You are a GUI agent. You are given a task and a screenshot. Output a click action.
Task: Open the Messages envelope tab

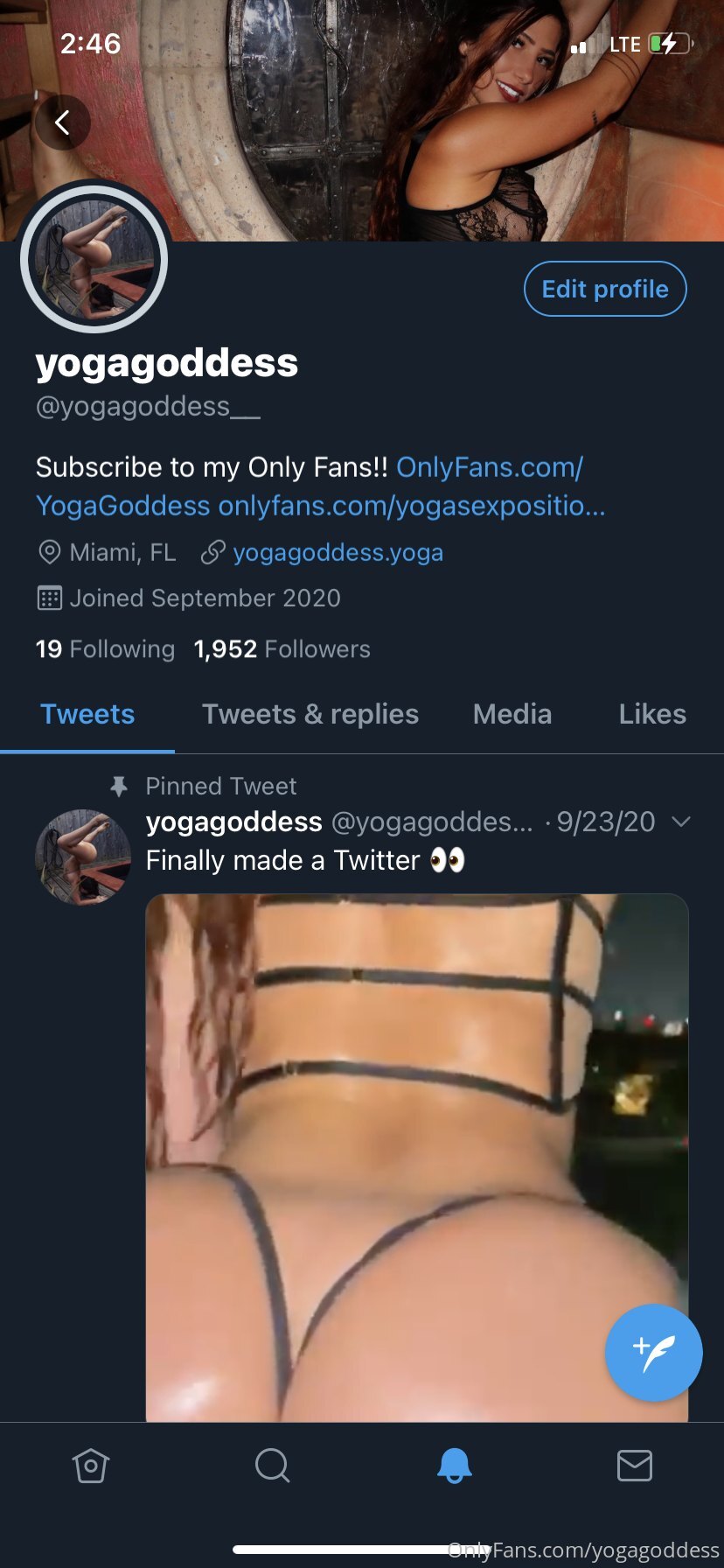click(635, 1465)
